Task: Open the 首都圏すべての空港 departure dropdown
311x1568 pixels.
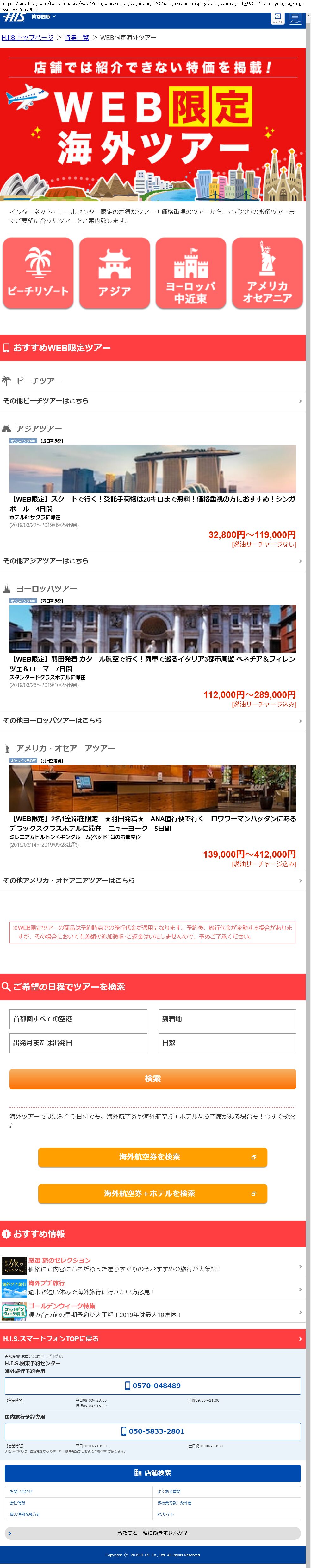Action: pyautogui.click(x=78, y=1019)
